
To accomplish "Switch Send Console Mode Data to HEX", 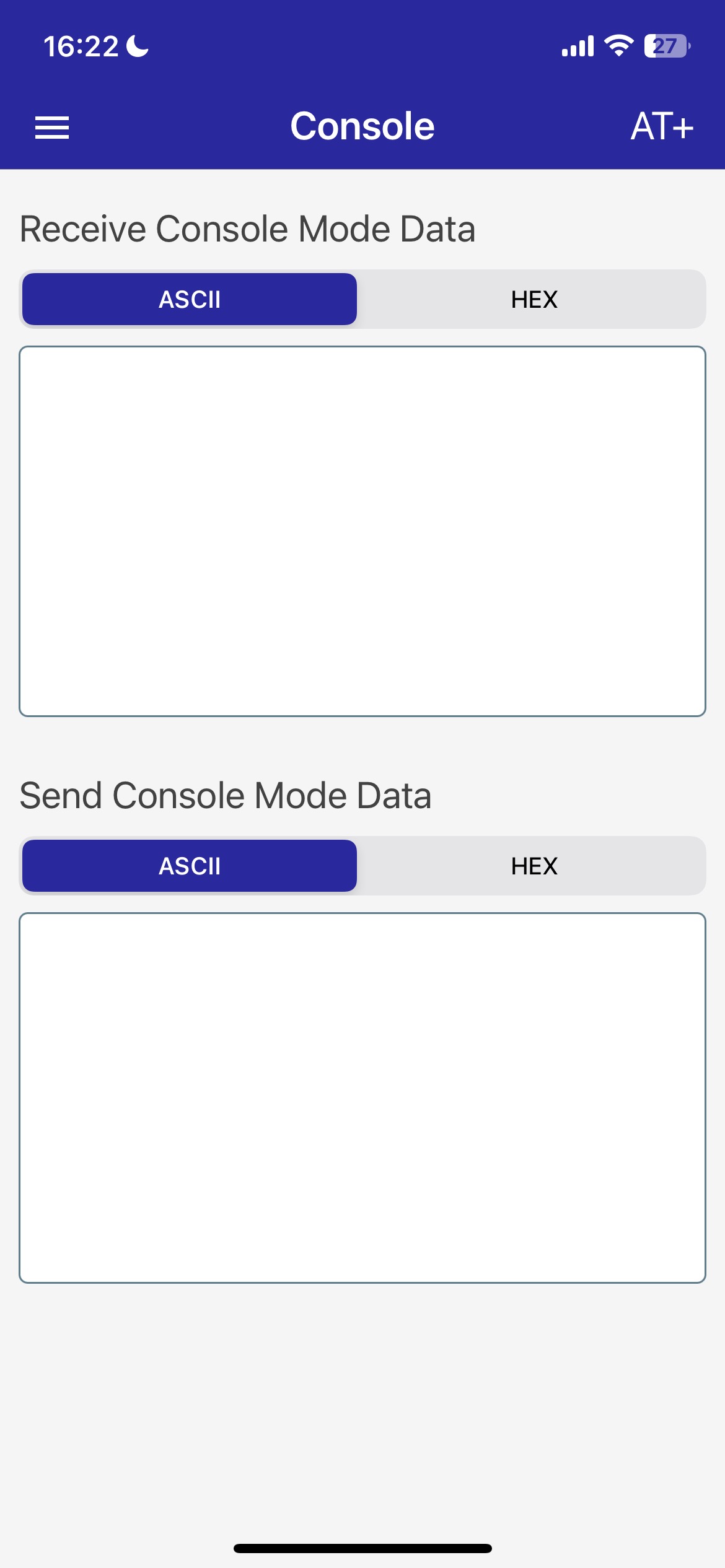I will point(534,866).
